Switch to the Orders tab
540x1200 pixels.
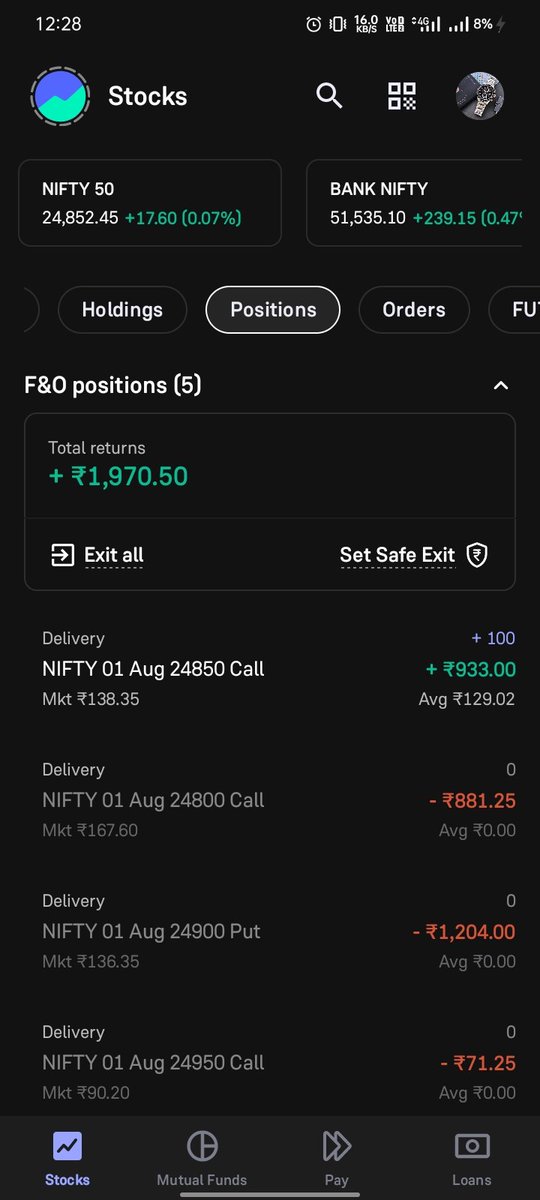point(414,310)
